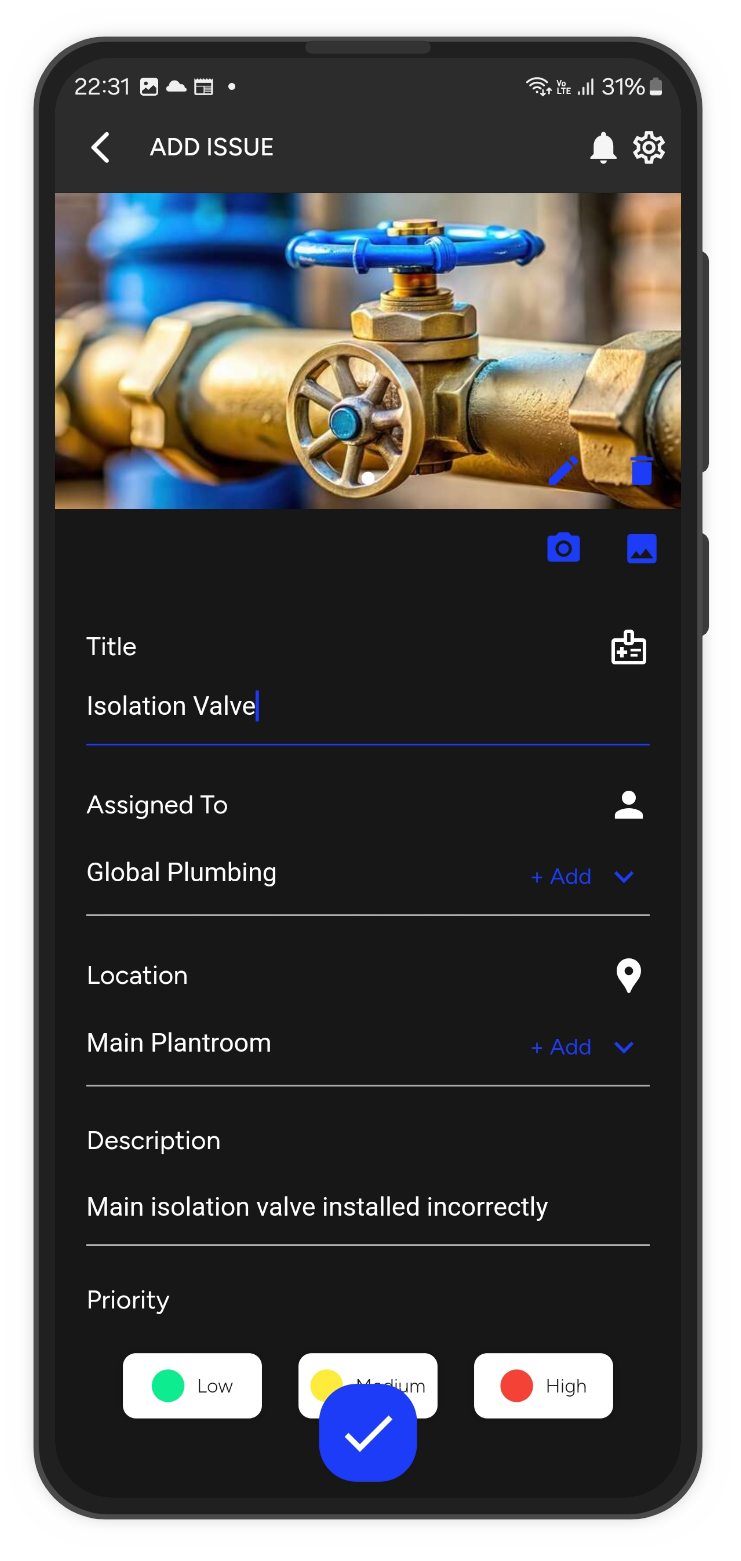Set priority to Low
Viewport: 741px width, 1561px height.
(192, 1386)
